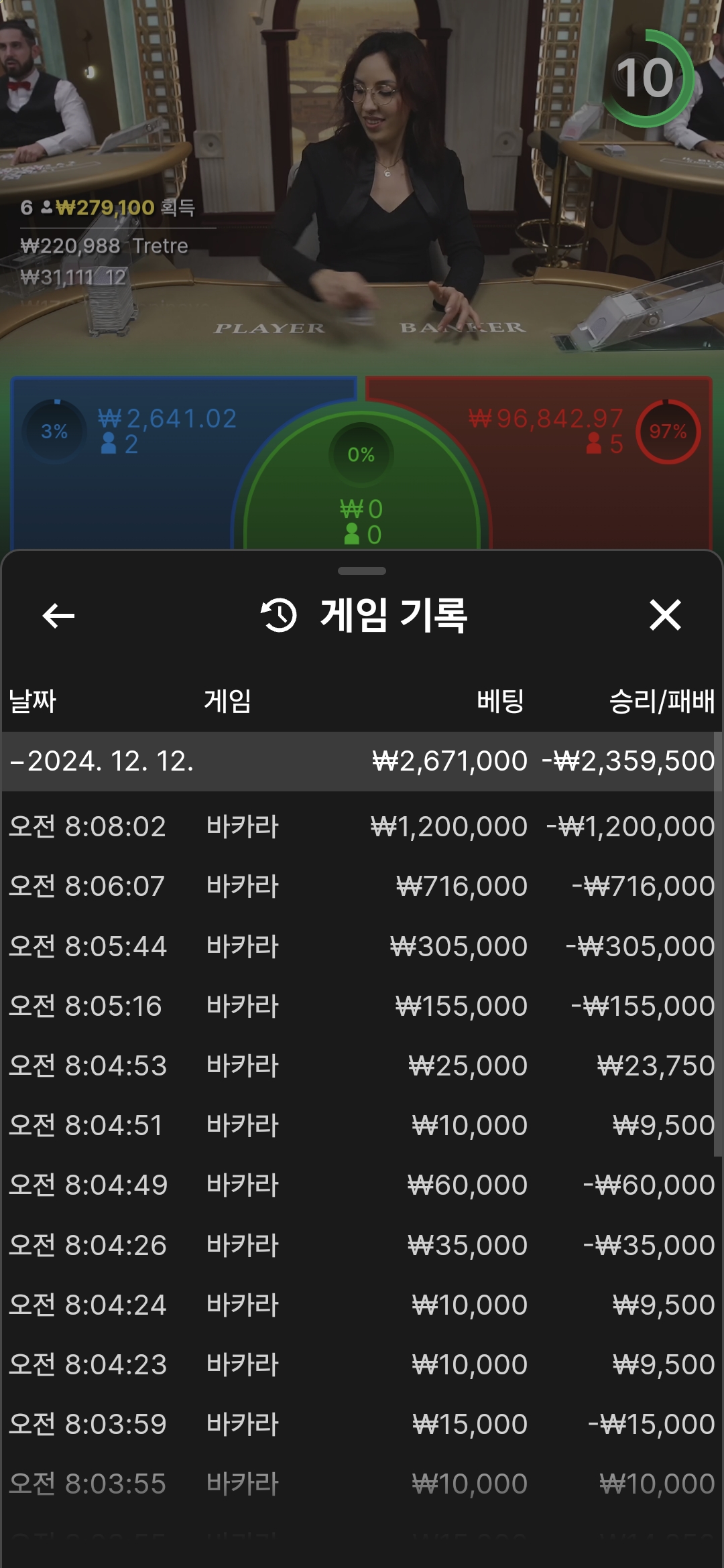This screenshot has height=1568, width=724.
Task: Open the 오전 8:04:51 바카라 record
Action: [362, 1125]
